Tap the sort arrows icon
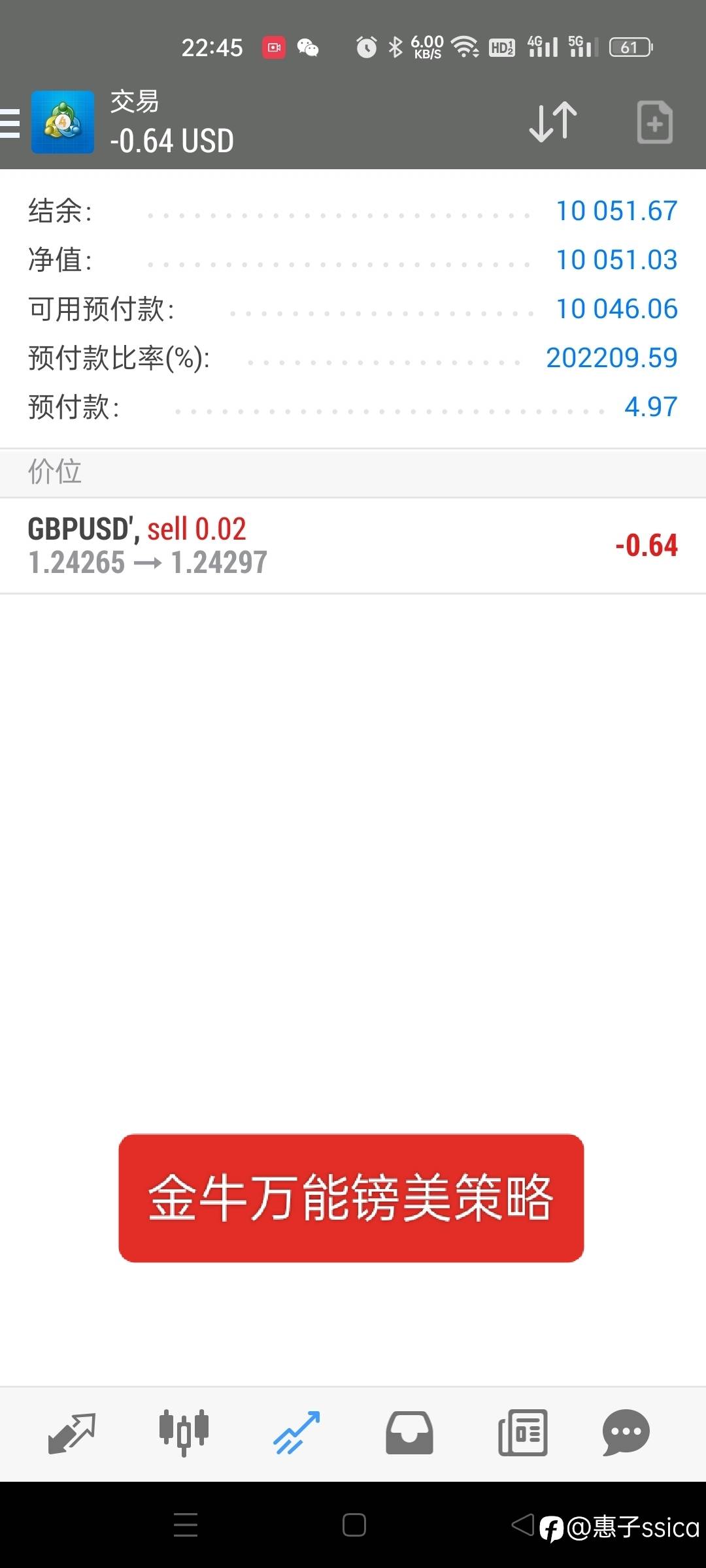The width and height of the screenshot is (706, 1568). [553, 122]
